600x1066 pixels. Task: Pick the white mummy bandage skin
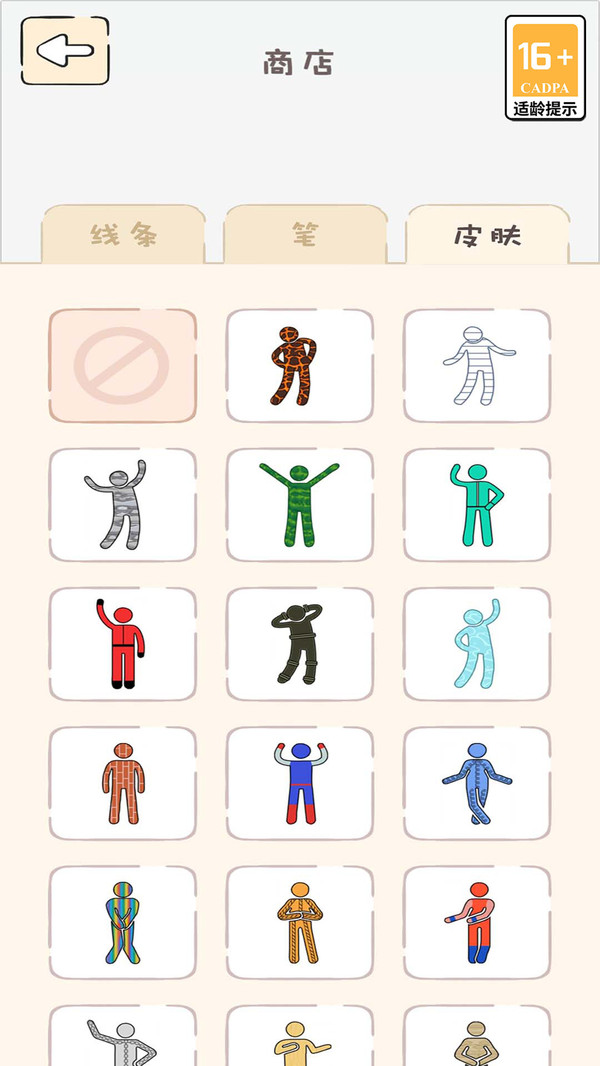point(477,366)
